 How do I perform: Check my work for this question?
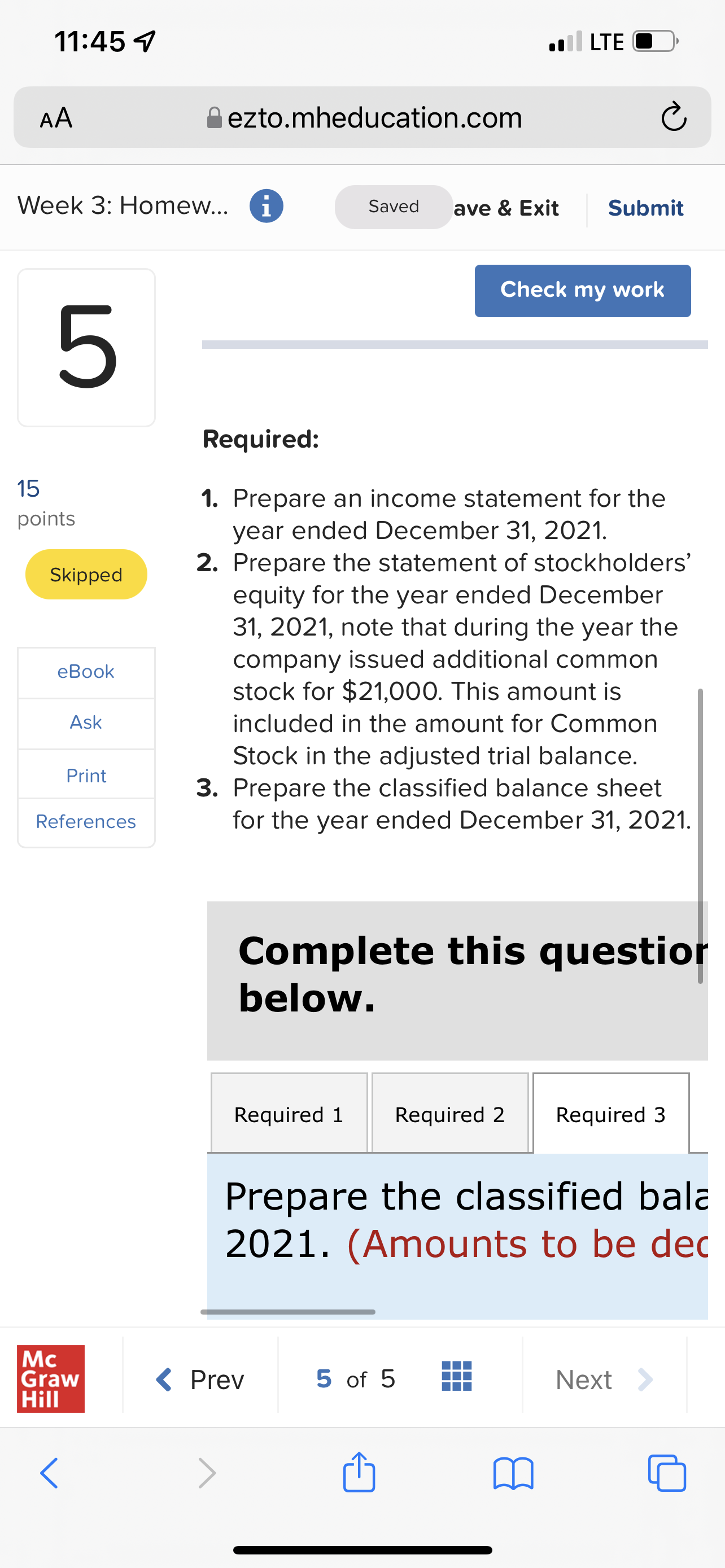tap(582, 290)
